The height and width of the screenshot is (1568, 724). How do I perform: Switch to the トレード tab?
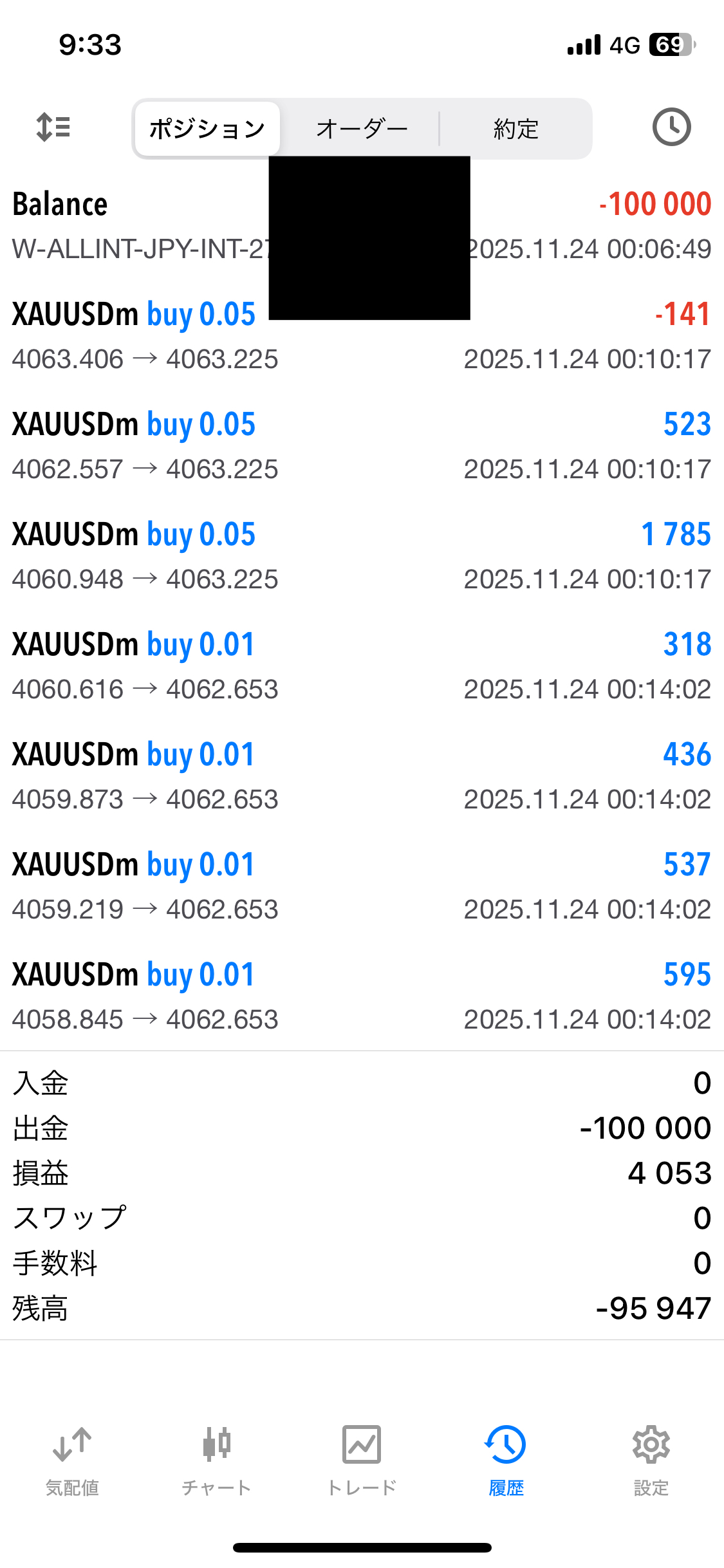[362, 1461]
